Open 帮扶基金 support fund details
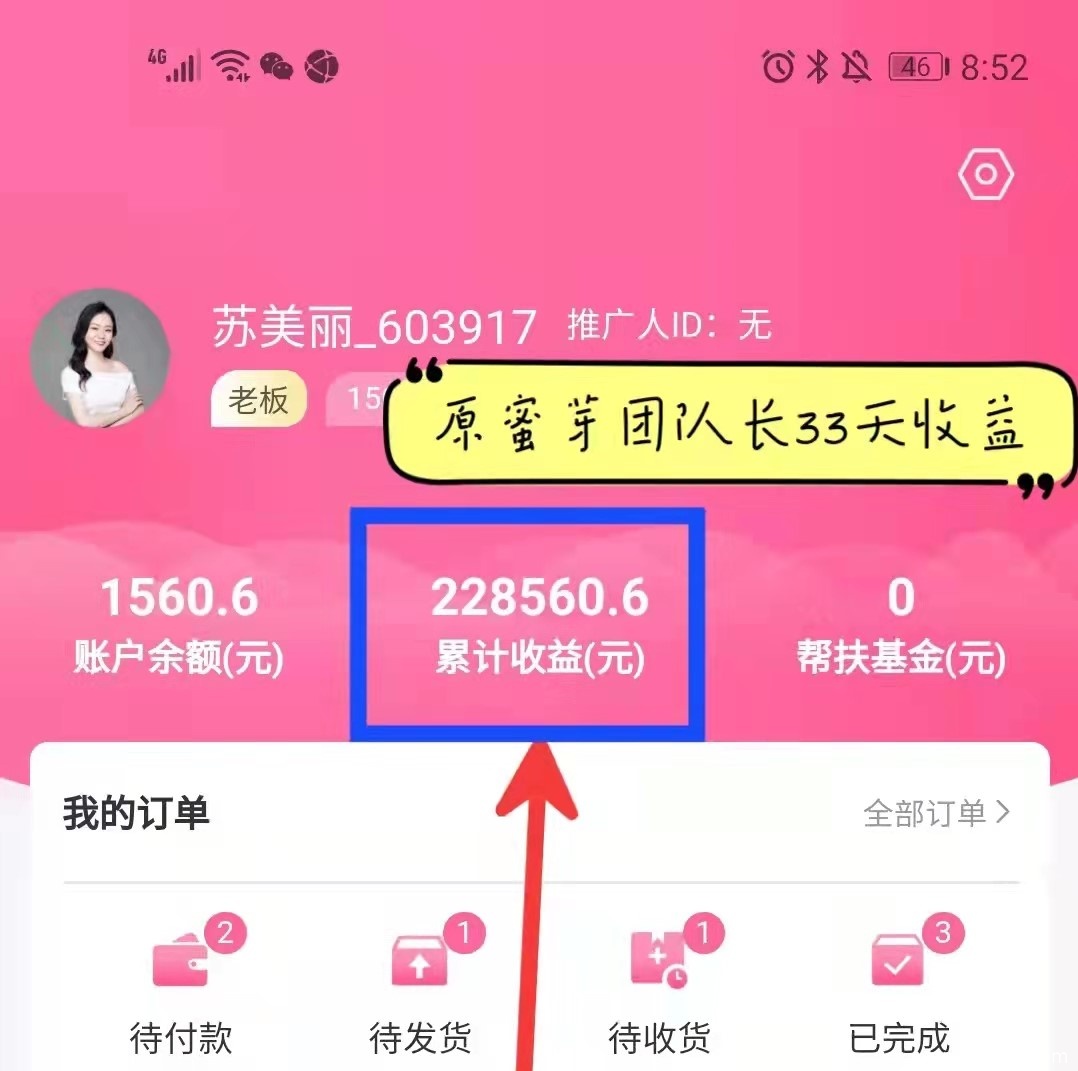Image resolution: width=1078 pixels, height=1071 pixels. 900,625
